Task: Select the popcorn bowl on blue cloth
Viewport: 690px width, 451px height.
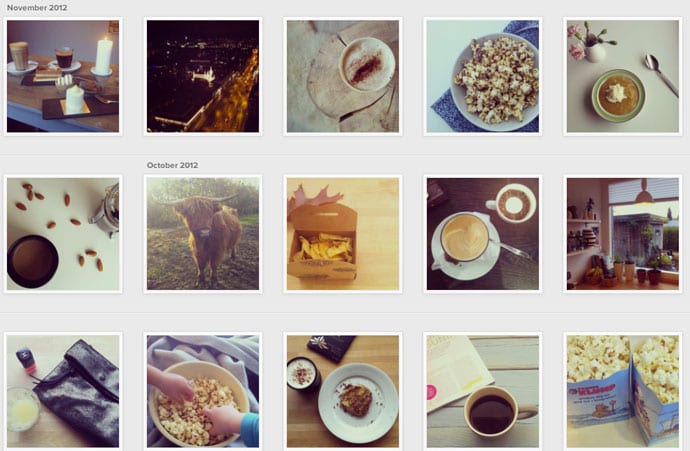Action: (482, 76)
